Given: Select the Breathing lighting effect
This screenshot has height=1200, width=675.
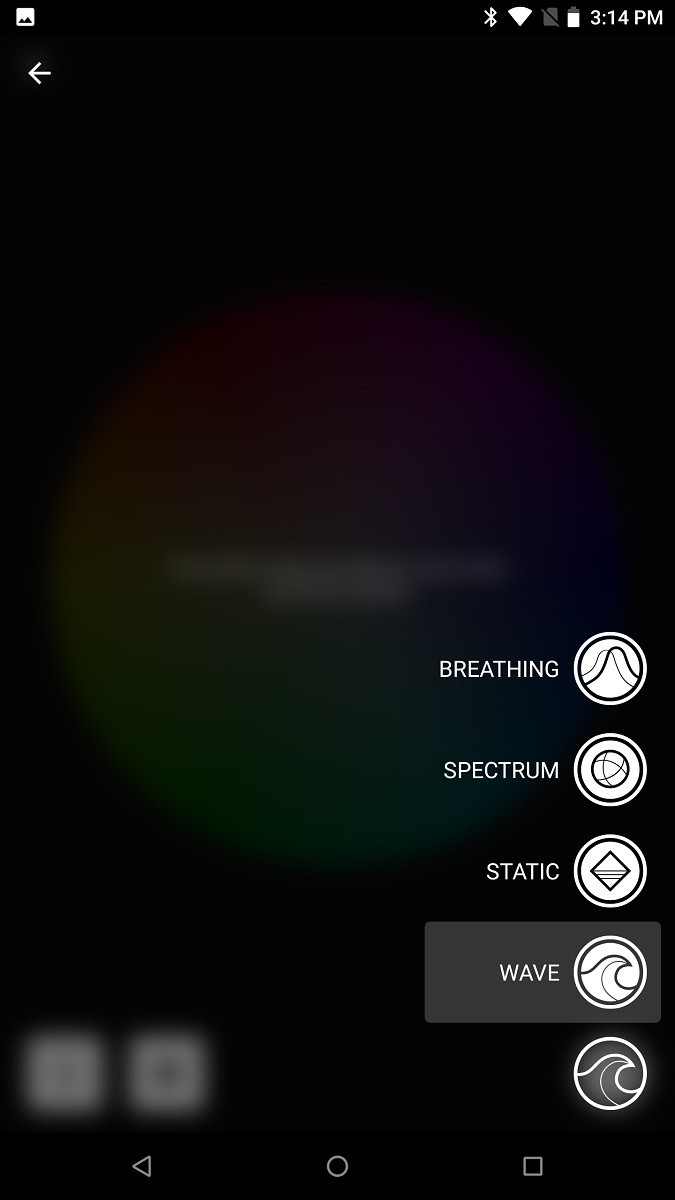Looking at the screenshot, I should pos(610,669).
